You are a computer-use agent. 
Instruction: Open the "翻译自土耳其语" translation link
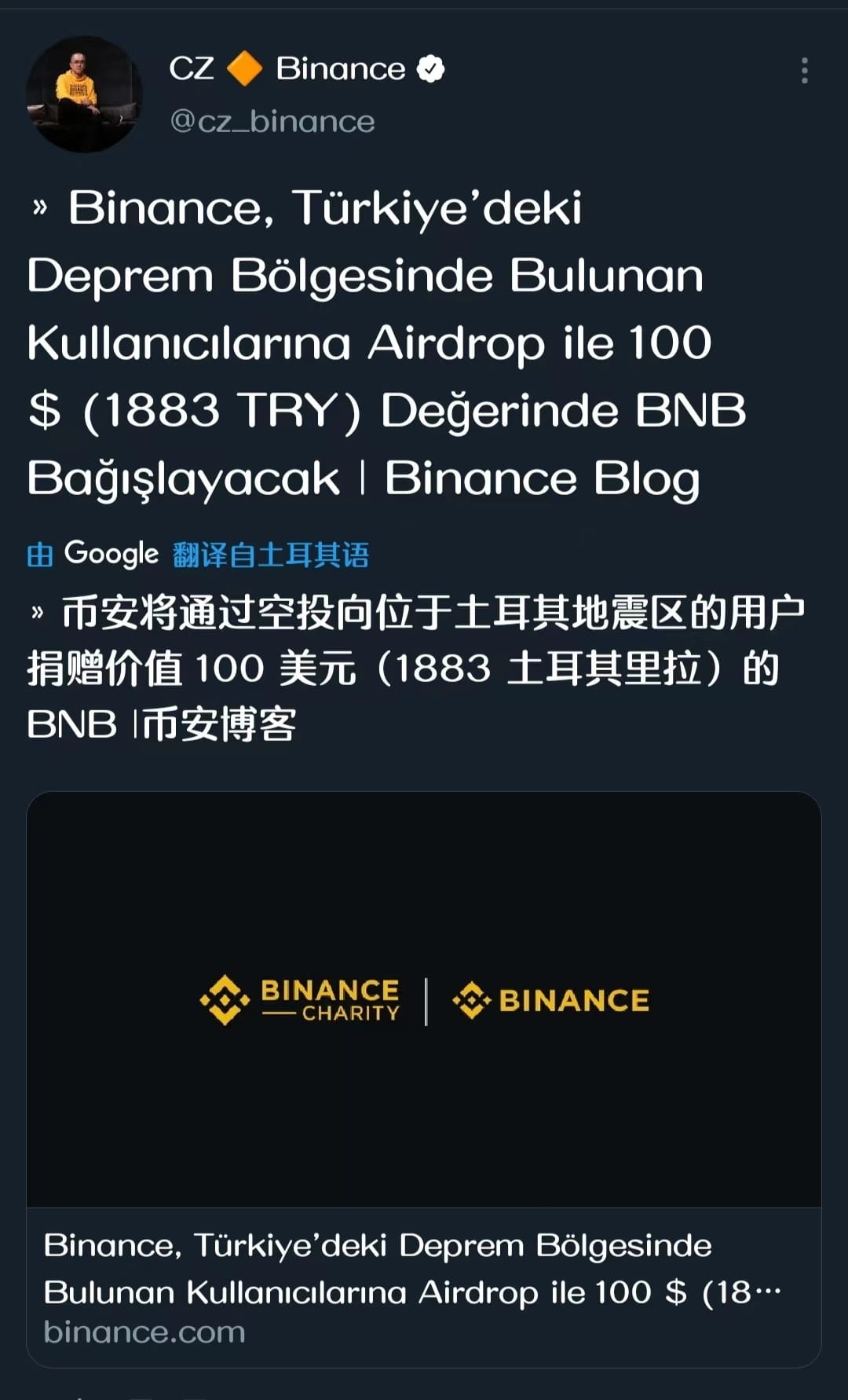(271, 555)
